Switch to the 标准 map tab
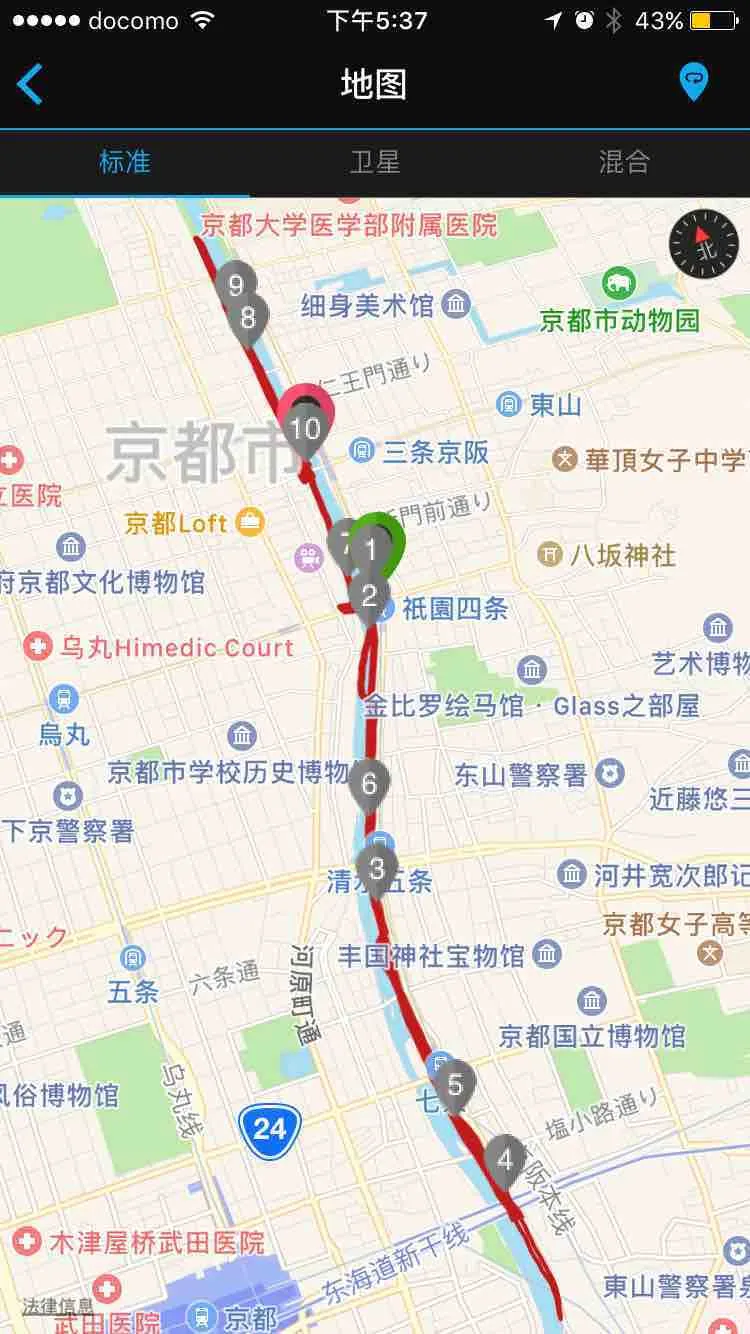The image size is (750, 1334). (x=125, y=162)
